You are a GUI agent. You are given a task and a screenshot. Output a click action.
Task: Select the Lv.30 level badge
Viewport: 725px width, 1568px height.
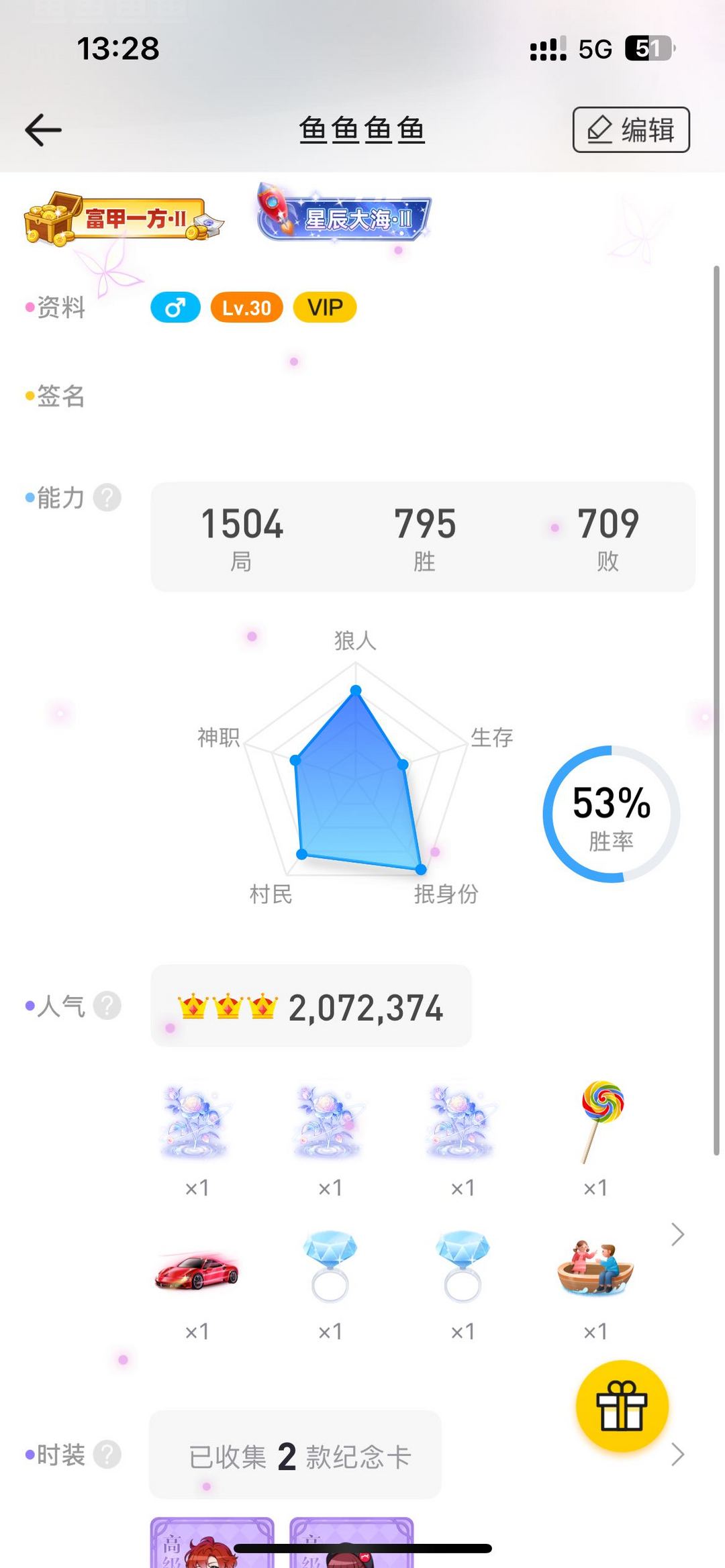tap(246, 308)
